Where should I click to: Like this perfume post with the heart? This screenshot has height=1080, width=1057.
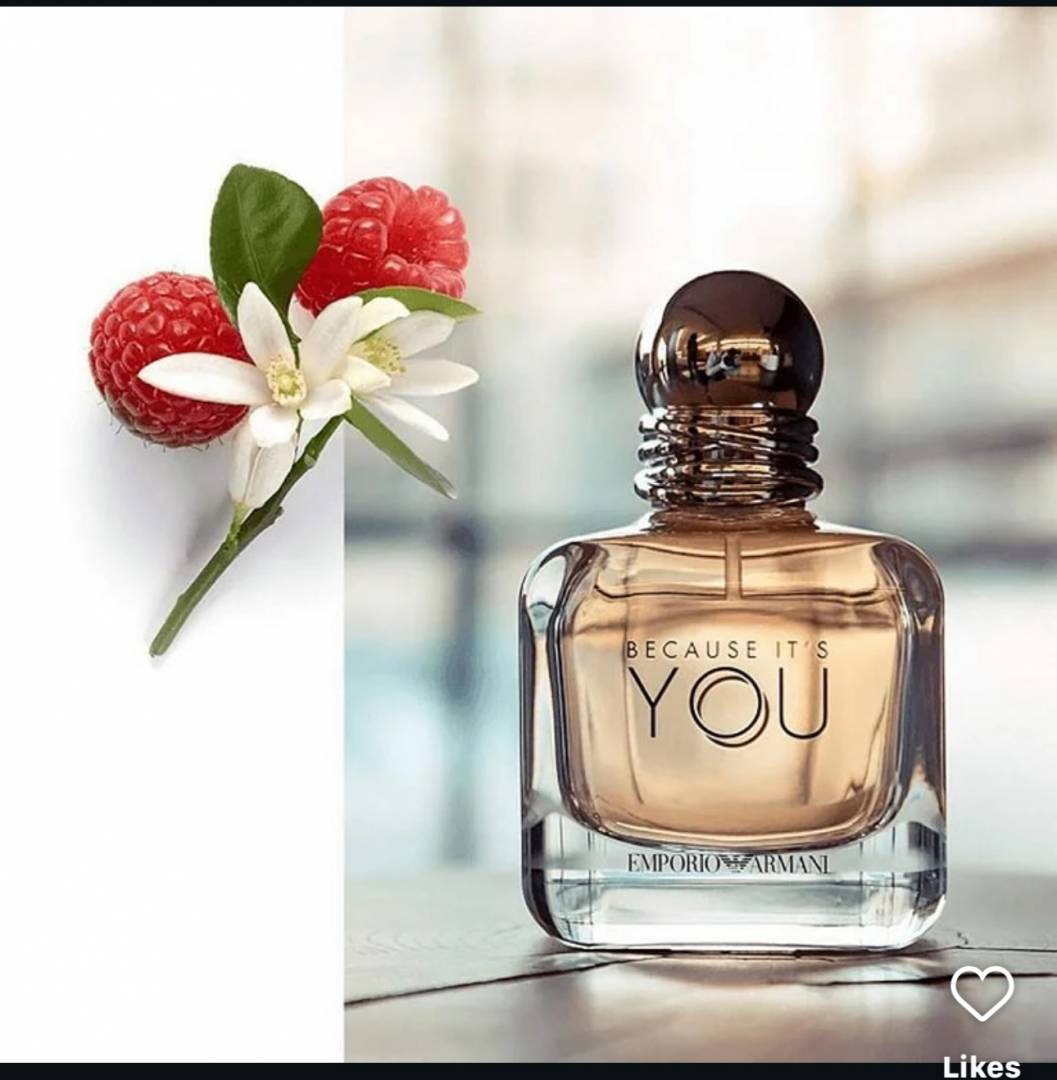coord(981,993)
